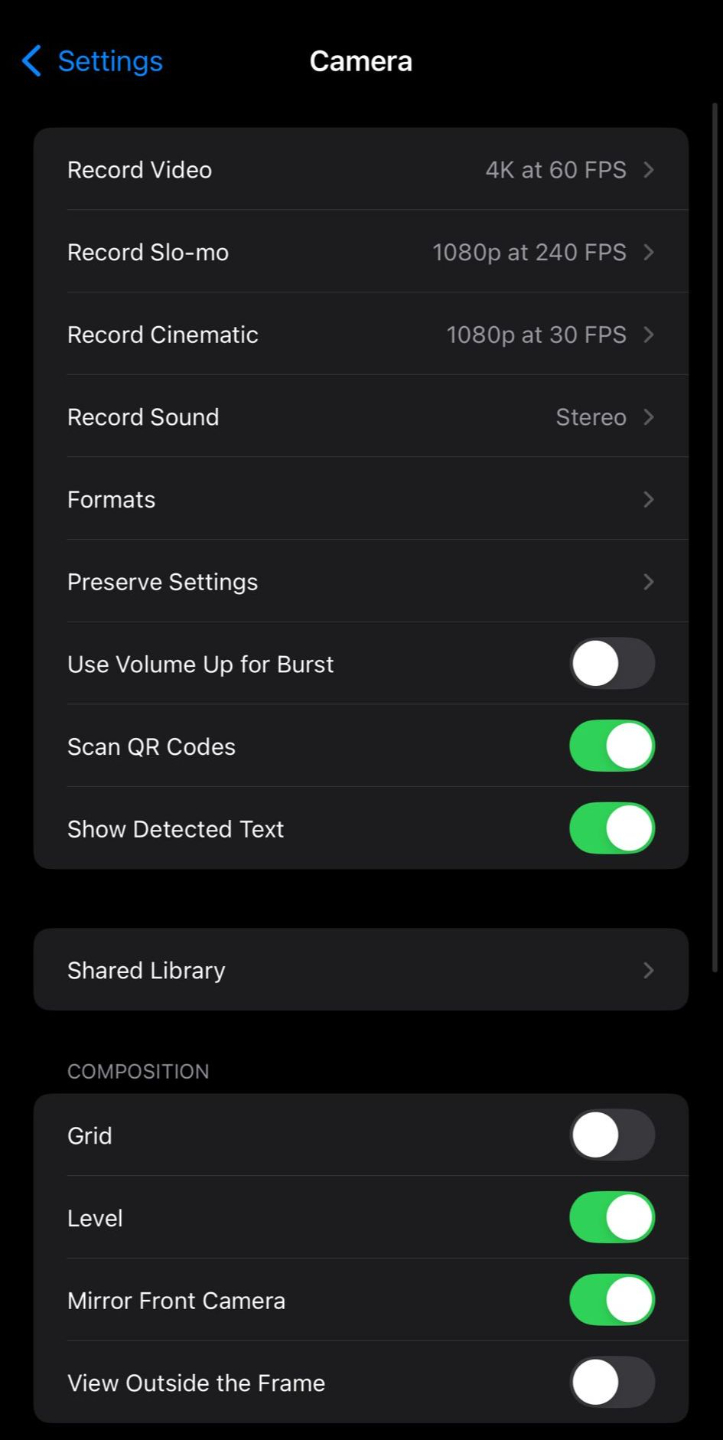Switch off the Level toggle
The width and height of the screenshot is (723, 1440).
click(x=612, y=1218)
